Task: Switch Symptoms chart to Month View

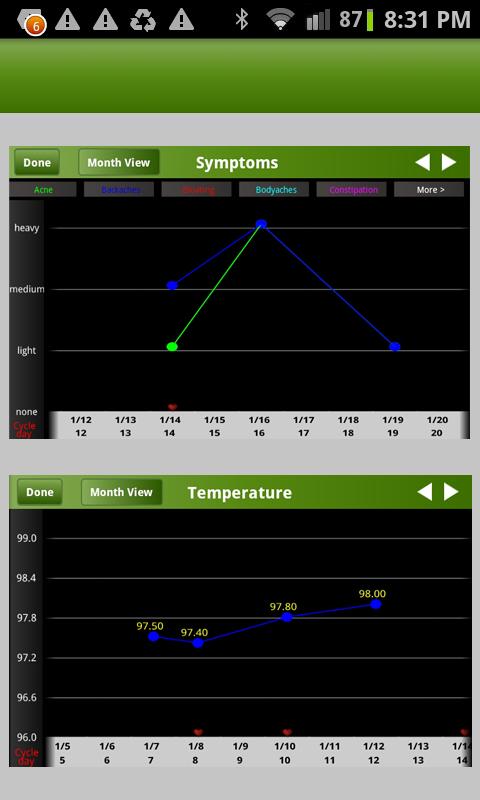Action: [x=119, y=162]
